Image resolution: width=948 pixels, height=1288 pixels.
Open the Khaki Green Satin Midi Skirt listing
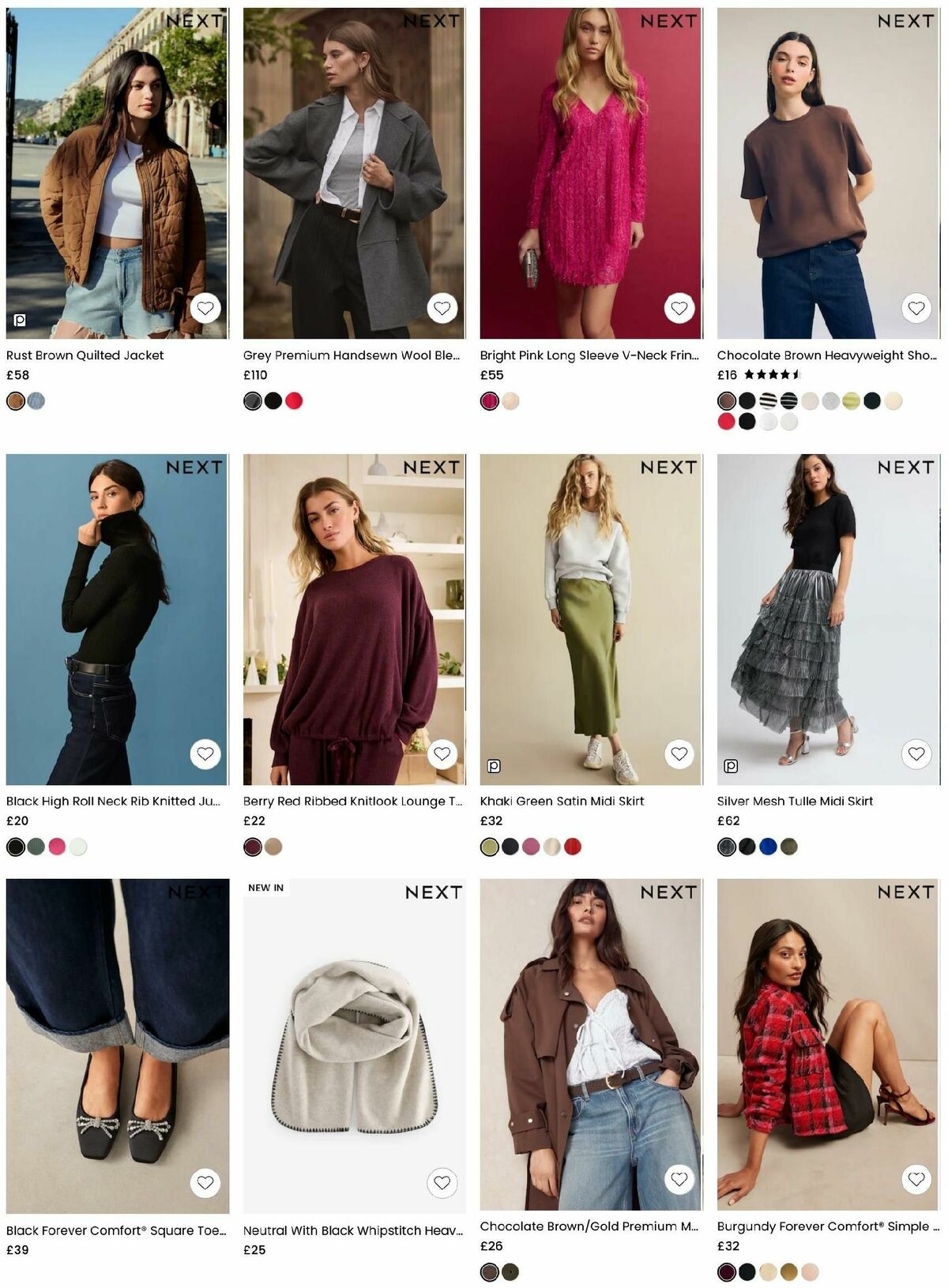point(562,800)
